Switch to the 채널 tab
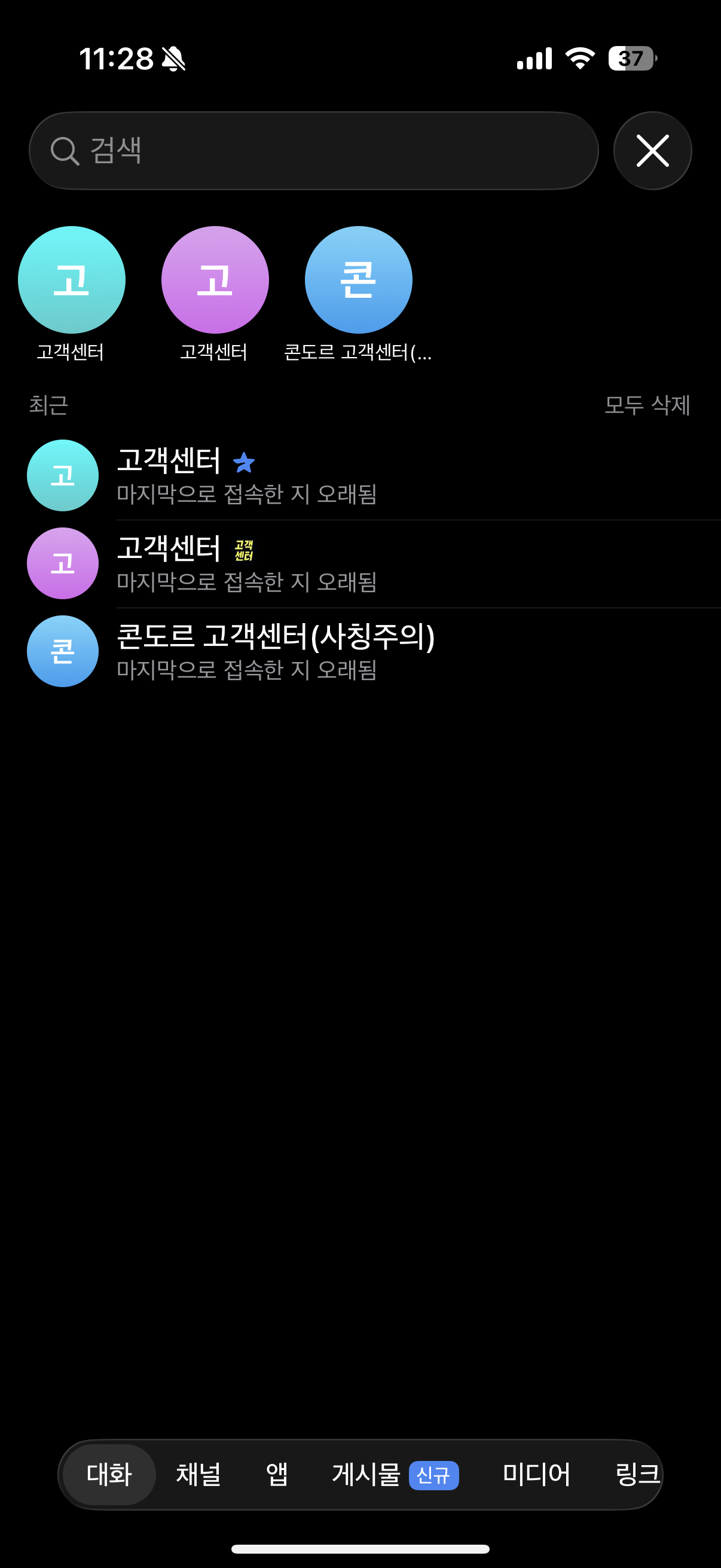The image size is (721, 1568). pyautogui.click(x=198, y=1474)
